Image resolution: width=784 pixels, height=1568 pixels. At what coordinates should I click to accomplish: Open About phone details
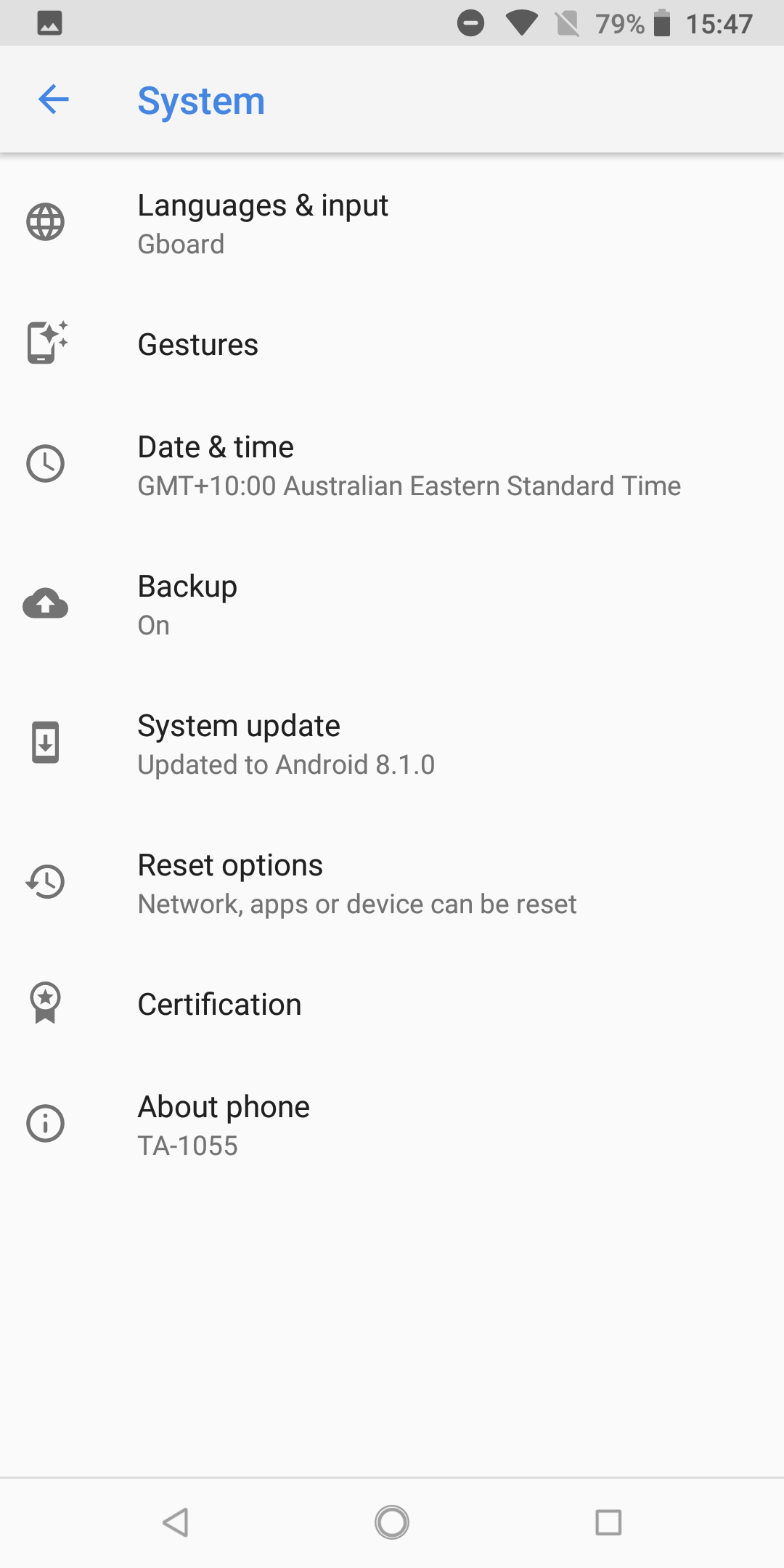(392, 1125)
